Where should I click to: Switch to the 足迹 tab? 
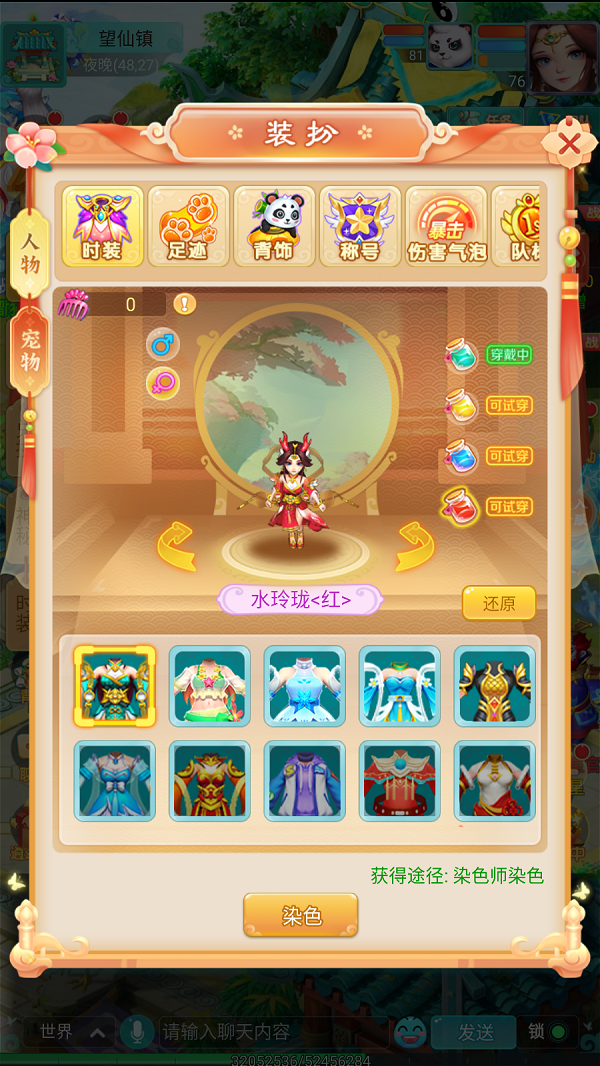[x=188, y=226]
